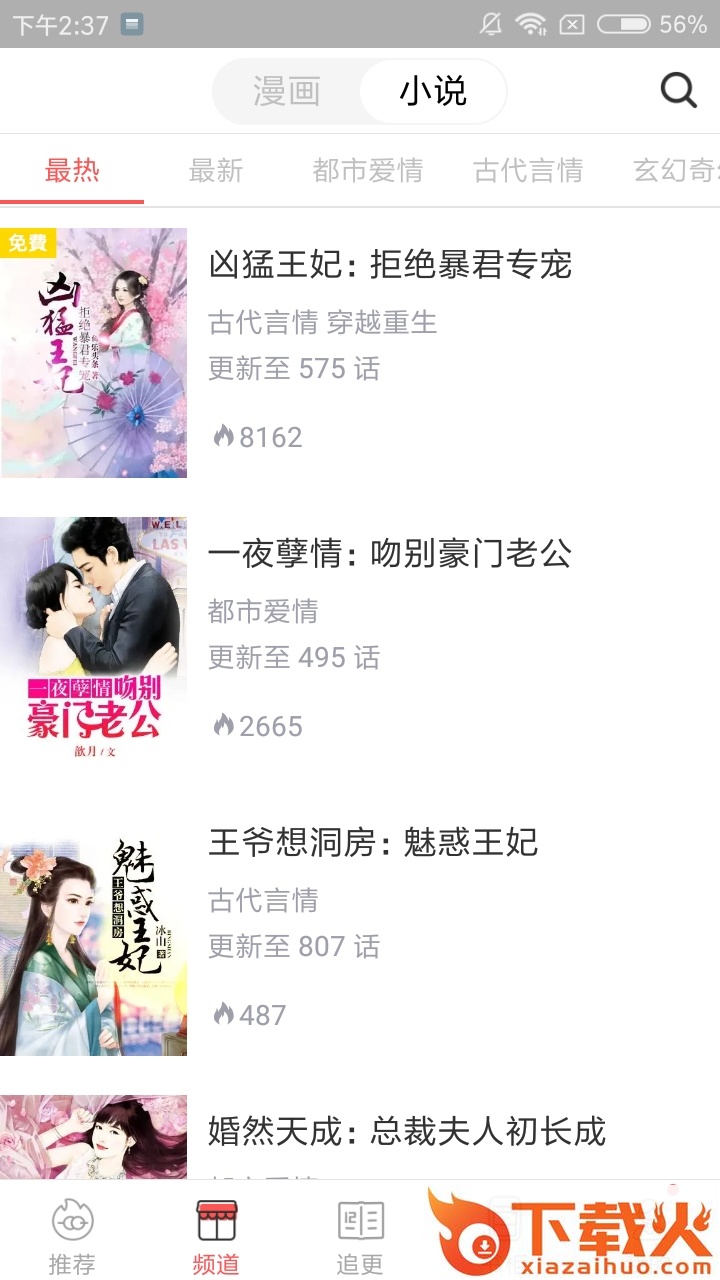
Task: Open the 都市爱情 category tab
Action: pyautogui.click(x=367, y=170)
